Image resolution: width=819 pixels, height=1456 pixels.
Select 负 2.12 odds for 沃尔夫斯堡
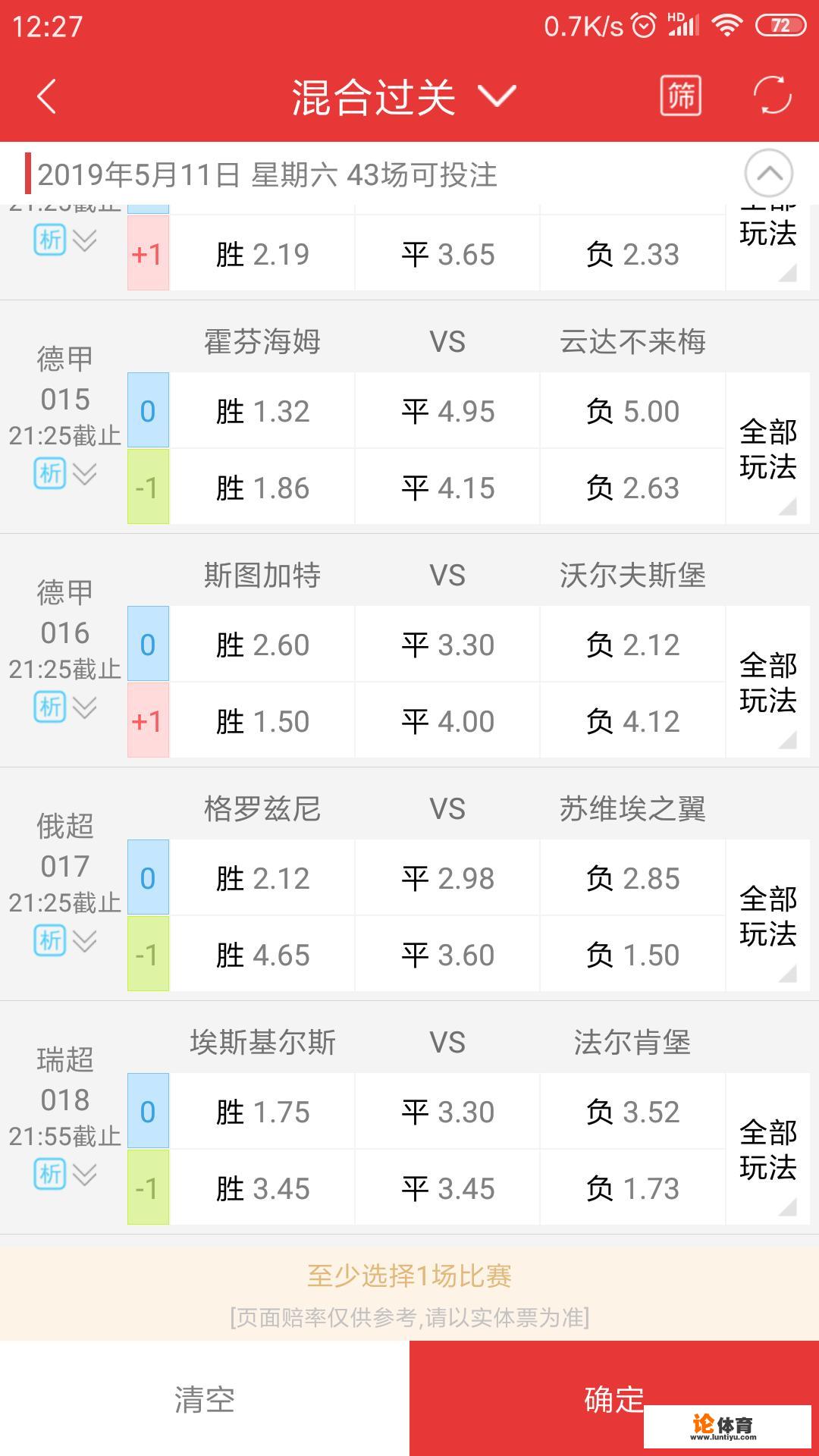(633, 645)
